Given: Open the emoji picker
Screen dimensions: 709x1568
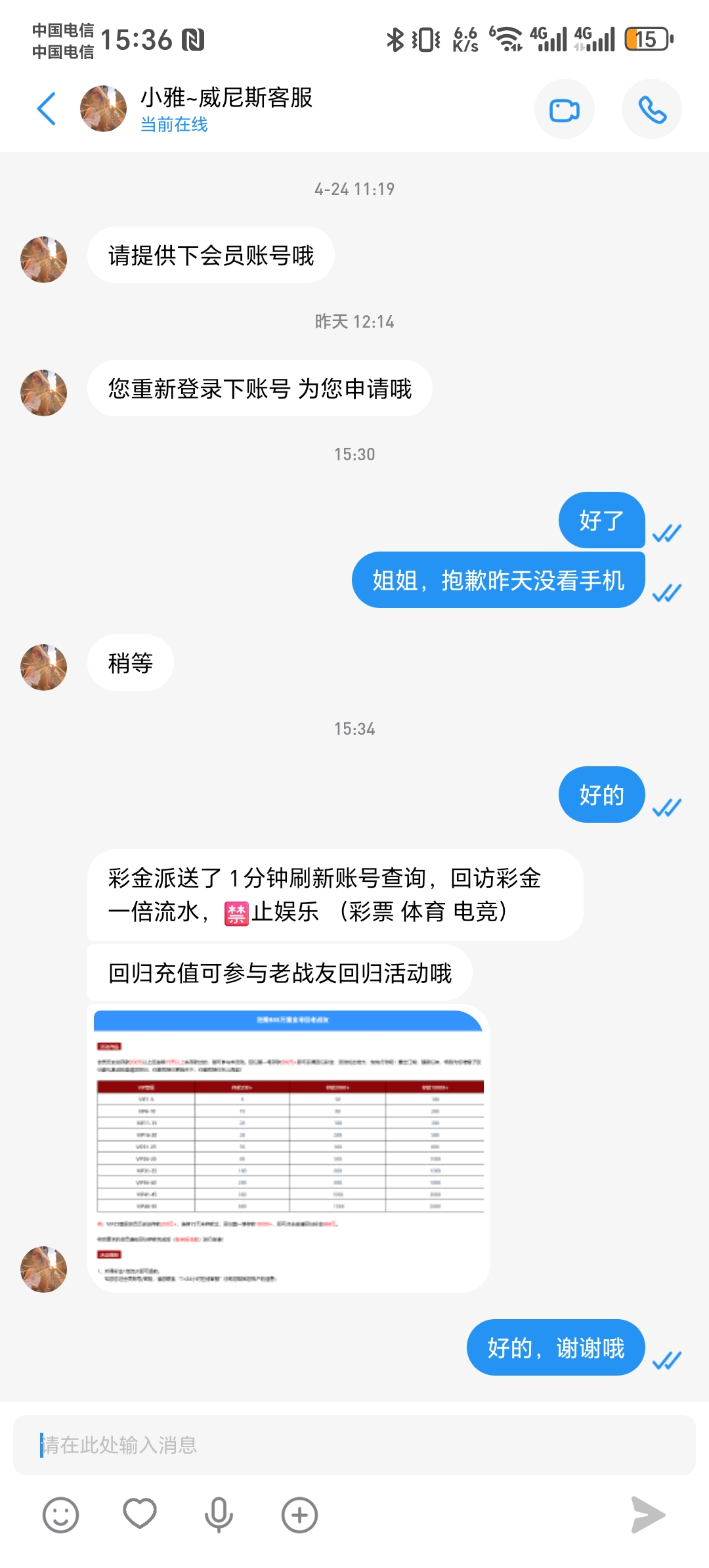Looking at the screenshot, I should pyautogui.click(x=60, y=1515).
